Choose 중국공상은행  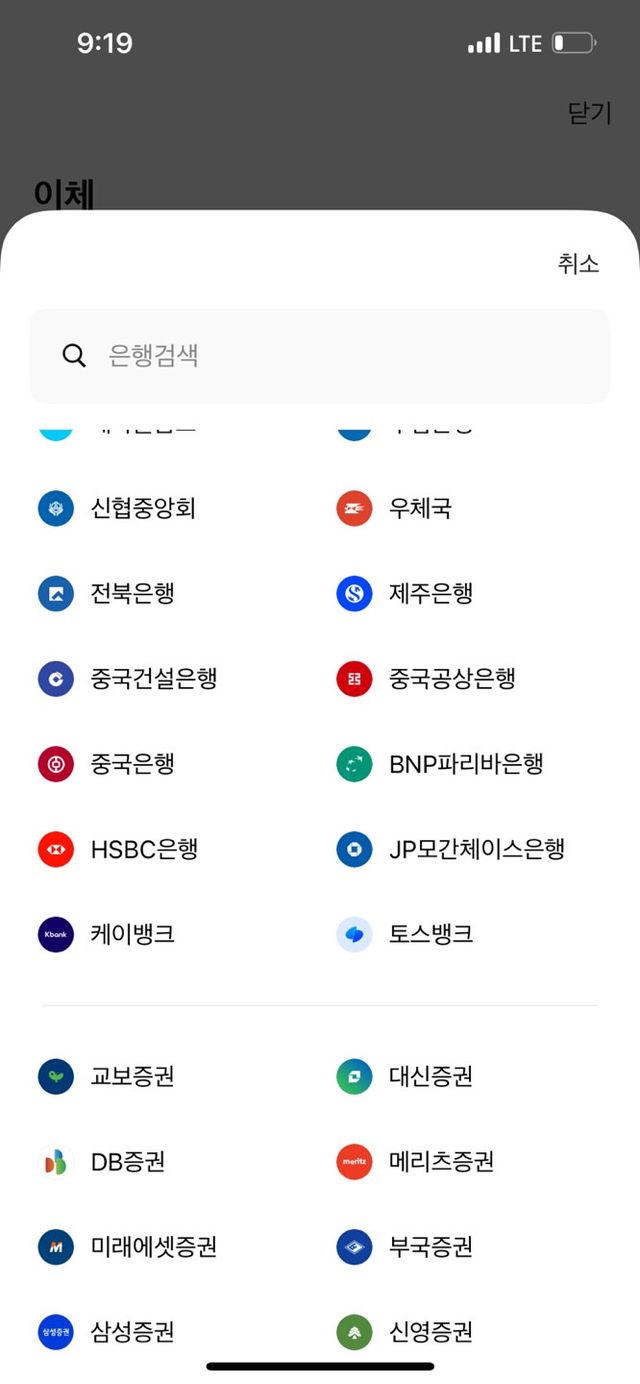(x=451, y=679)
